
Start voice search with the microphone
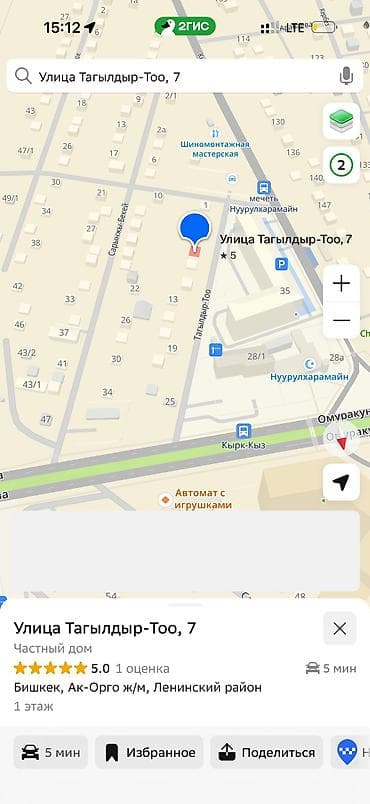click(346, 76)
